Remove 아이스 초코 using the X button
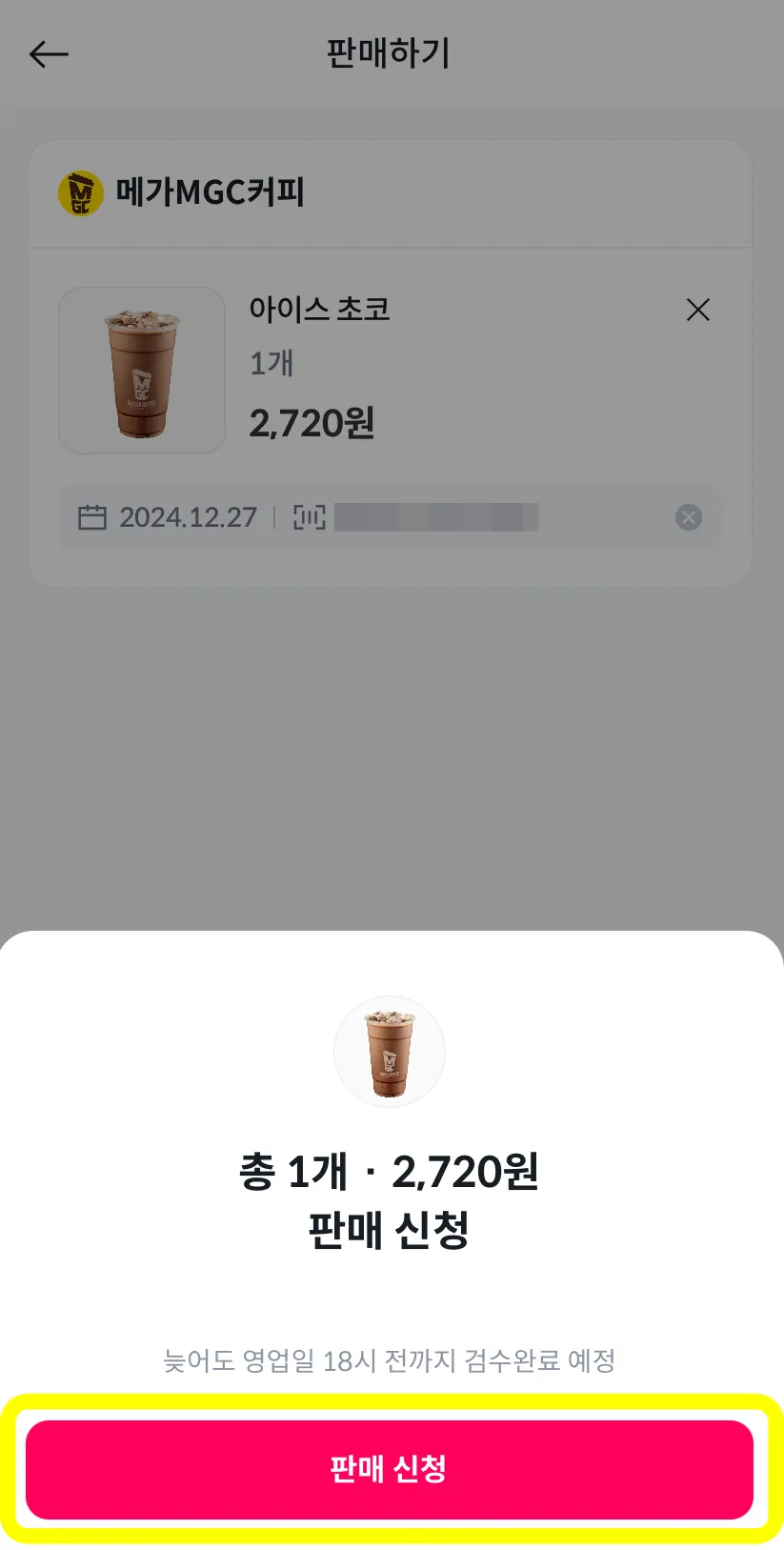The height and width of the screenshot is (1550, 784). 697,310
